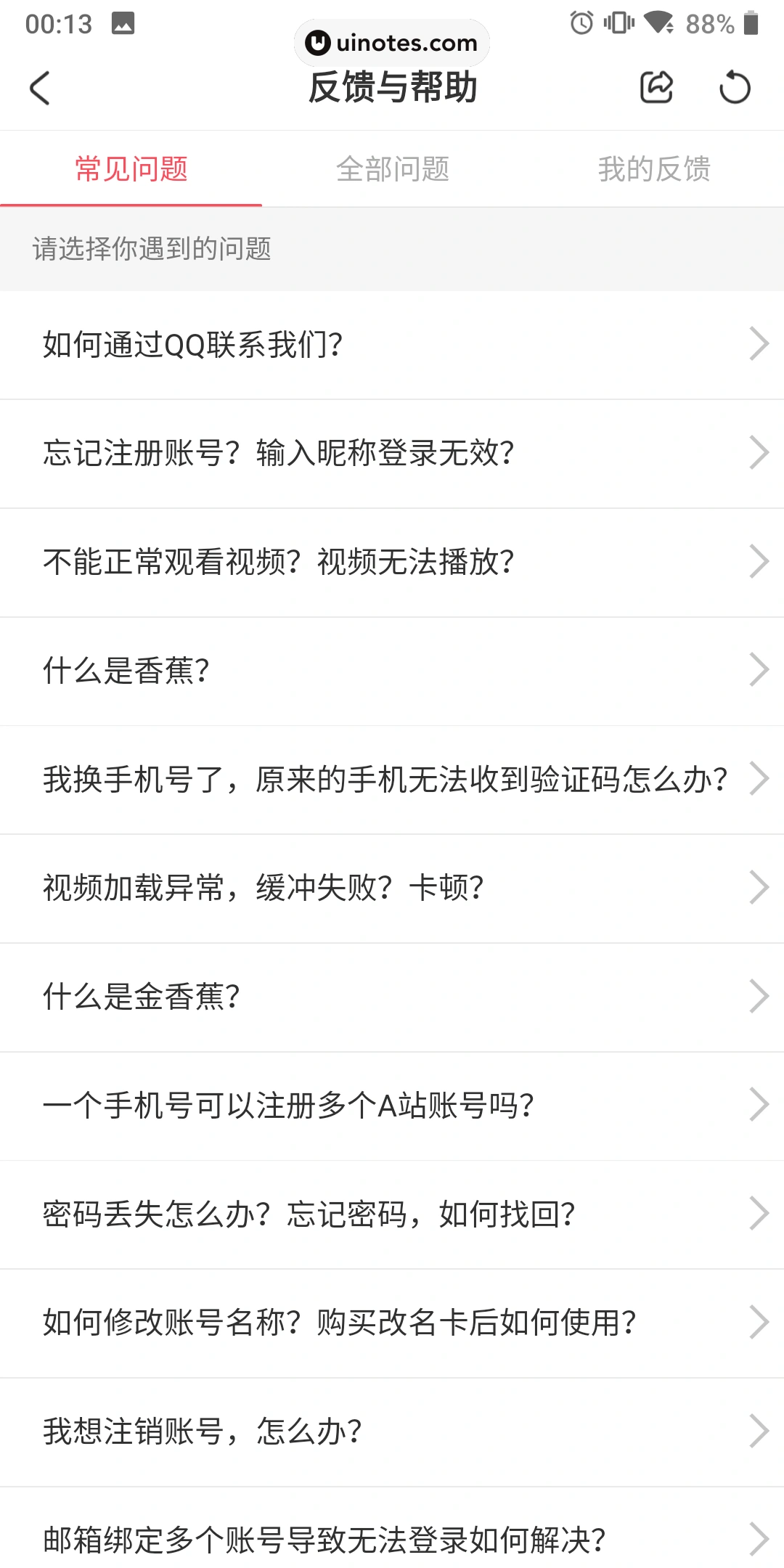The width and height of the screenshot is (784, 1568).
Task: Open the 我换手机号了 question
Action: 392,780
